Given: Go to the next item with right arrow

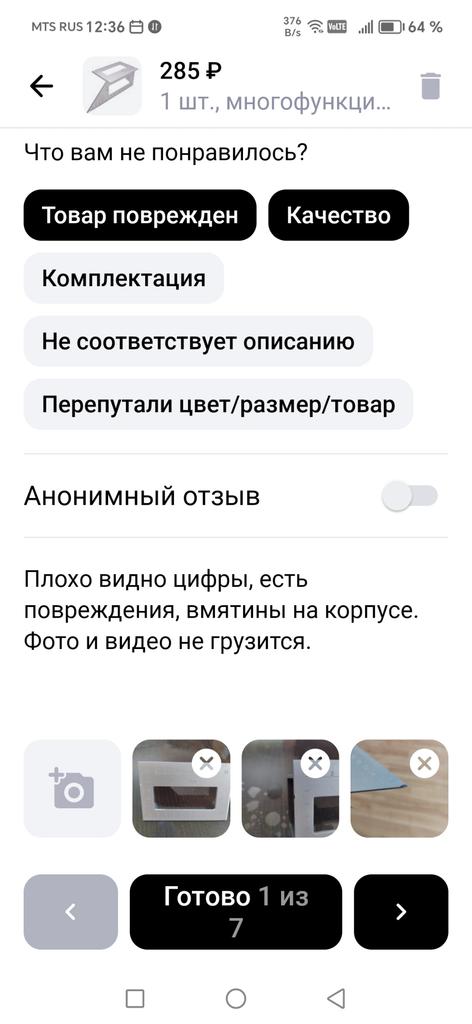Looking at the screenshot, I should (401, 912).
